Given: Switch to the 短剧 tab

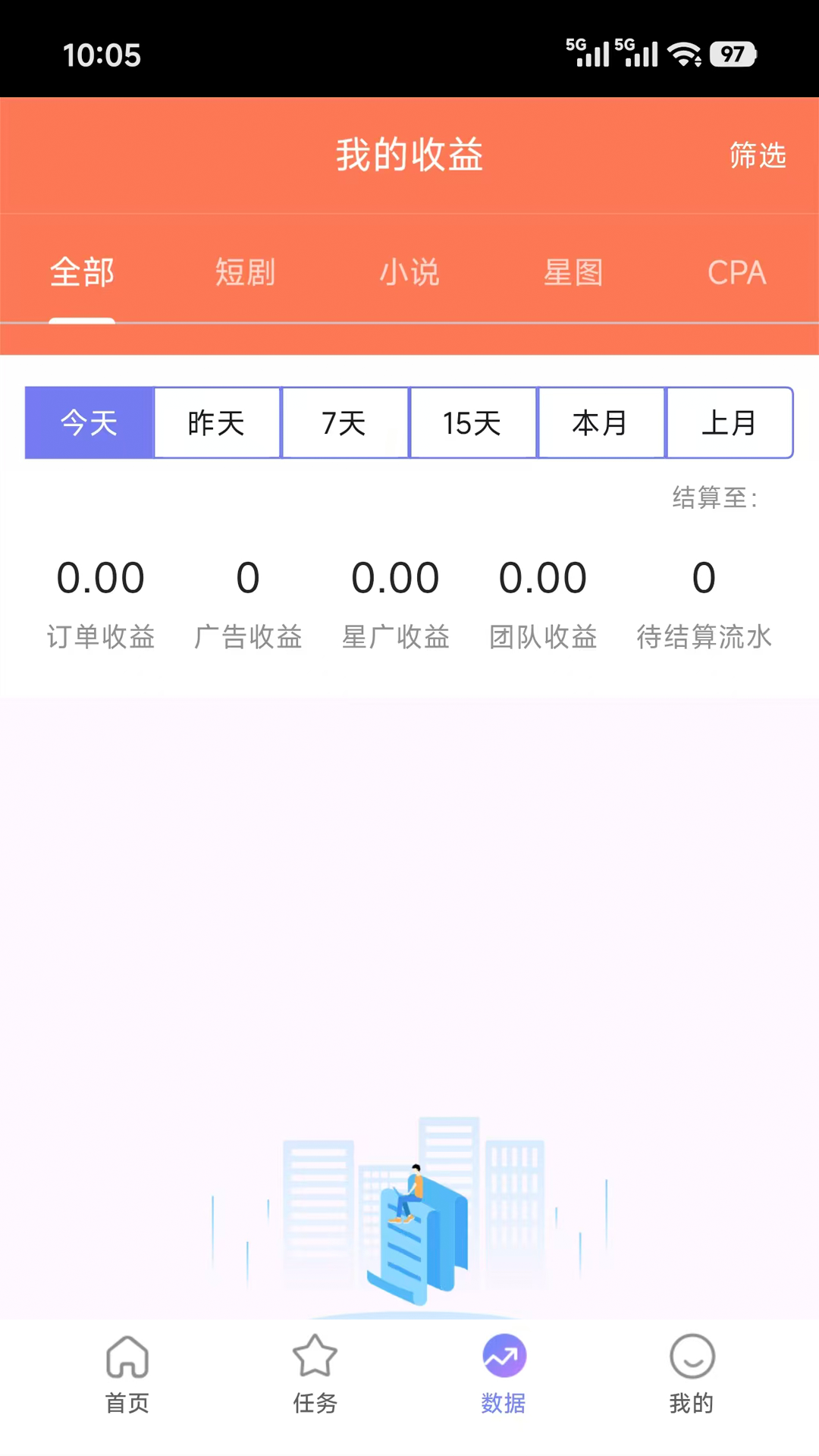Looking at the screenshot, I should click(x=245, y=273).
